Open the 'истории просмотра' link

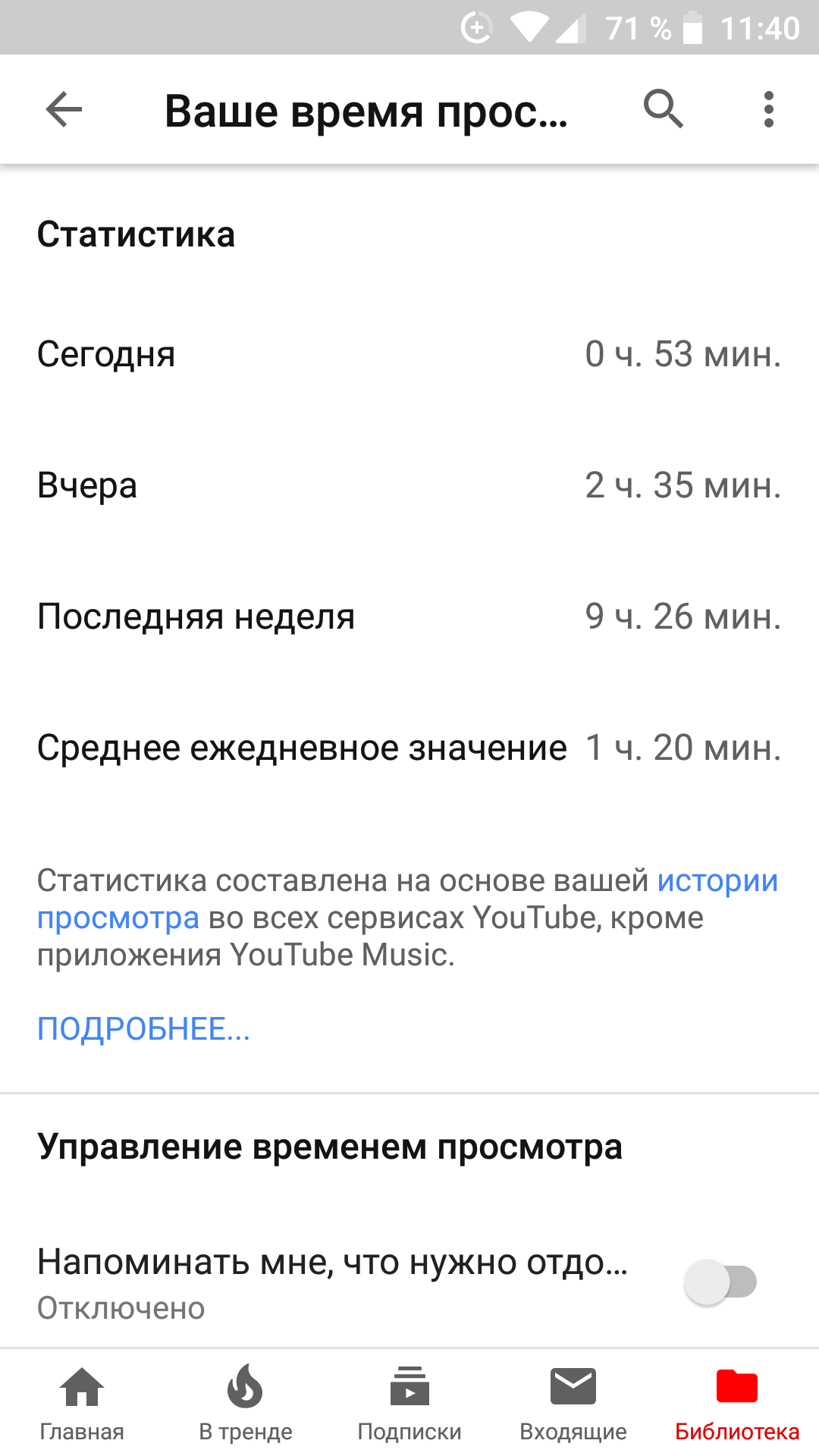pyautogui.click(x=717, y=881)
